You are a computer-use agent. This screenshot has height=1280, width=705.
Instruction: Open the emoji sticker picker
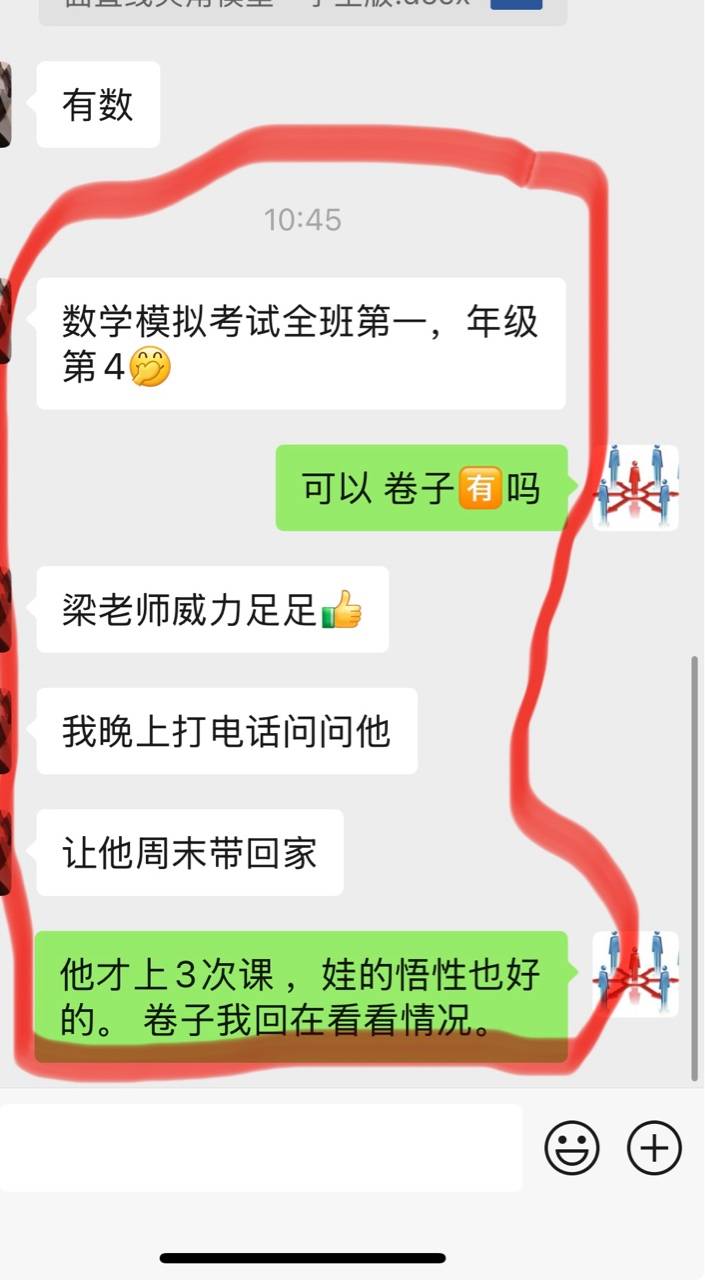tap(572, 1147)
